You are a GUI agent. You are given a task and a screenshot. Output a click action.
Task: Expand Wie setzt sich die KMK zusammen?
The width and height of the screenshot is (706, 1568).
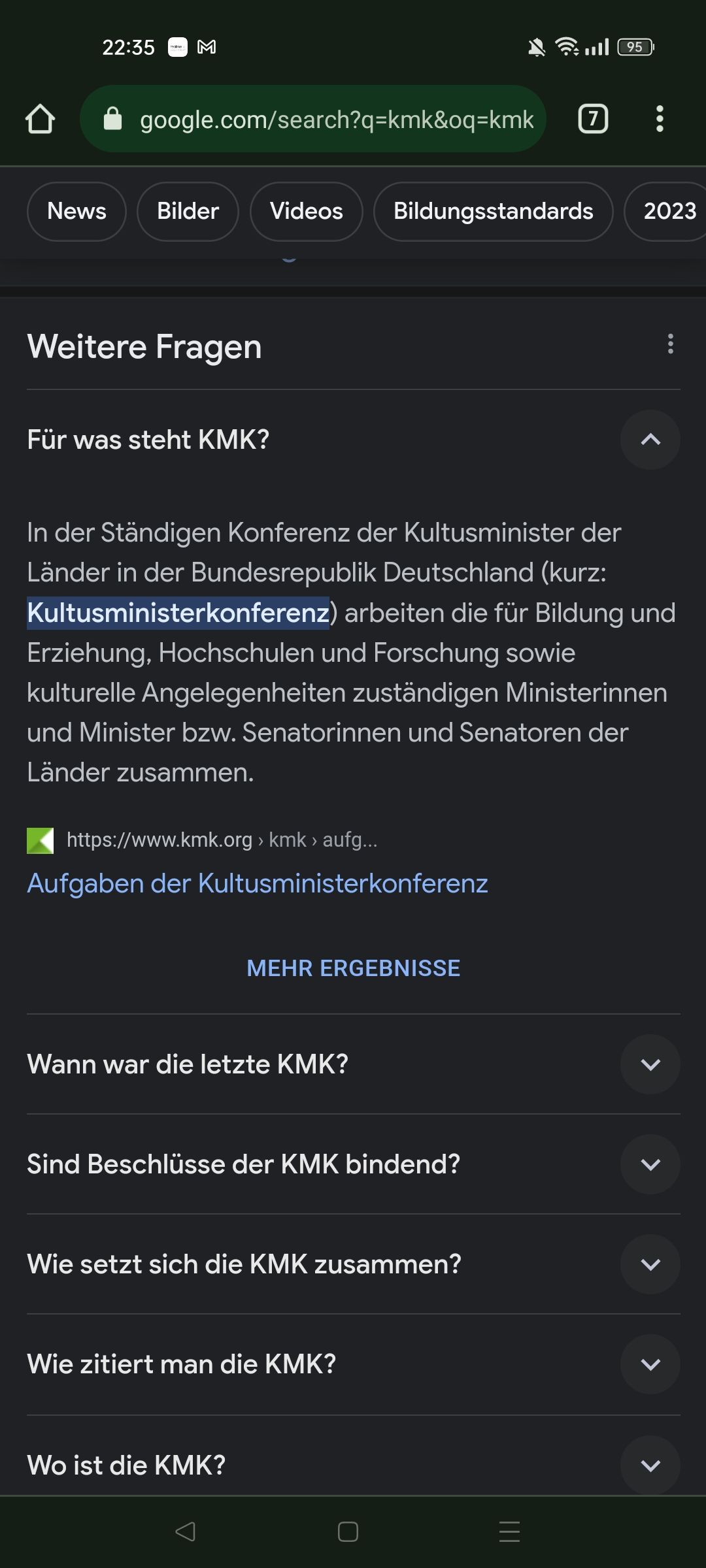pyautogui.click(x=650, y=1264)
